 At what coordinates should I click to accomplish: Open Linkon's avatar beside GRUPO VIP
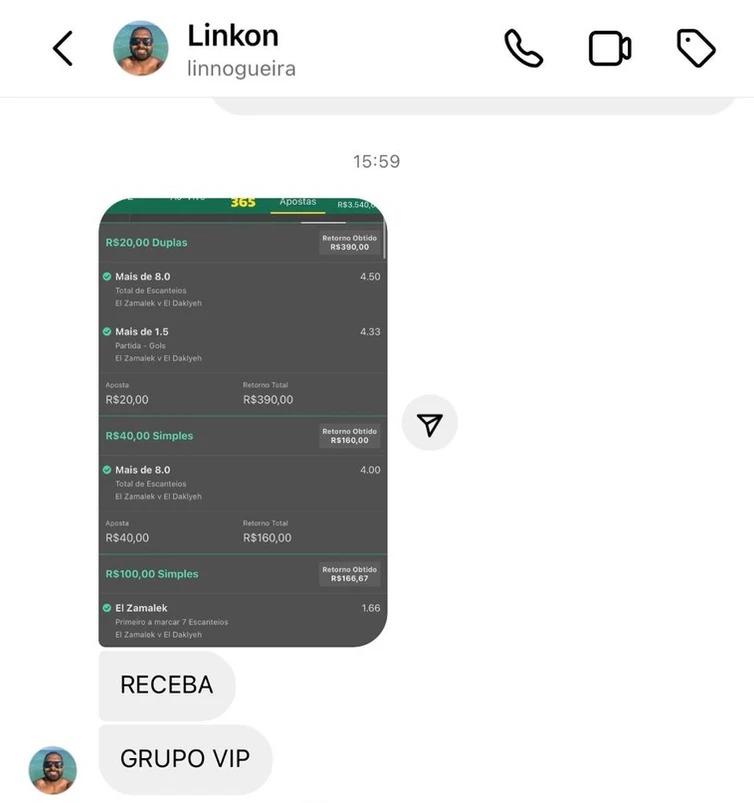[52, 770]
